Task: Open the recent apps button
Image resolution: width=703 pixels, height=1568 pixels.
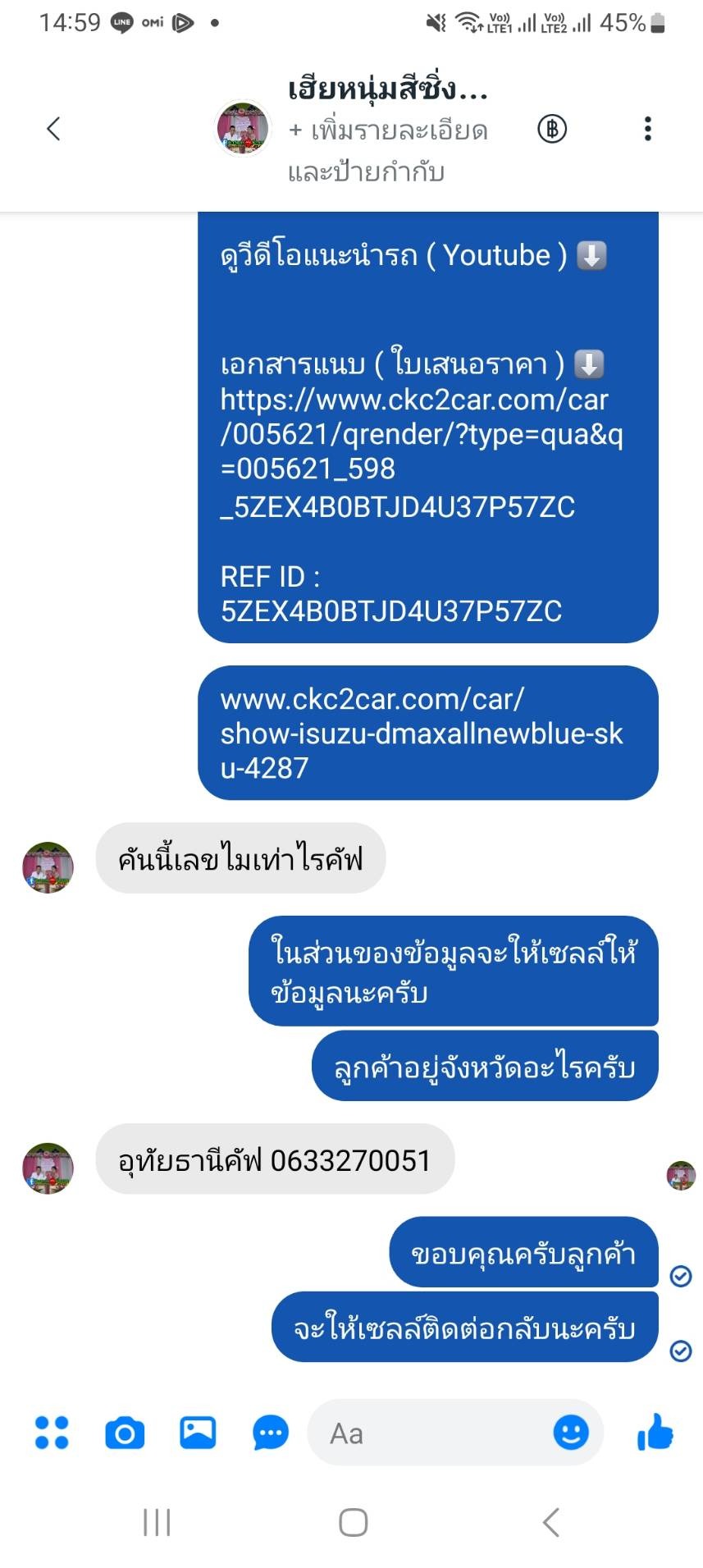Action: click(157, 1522)
